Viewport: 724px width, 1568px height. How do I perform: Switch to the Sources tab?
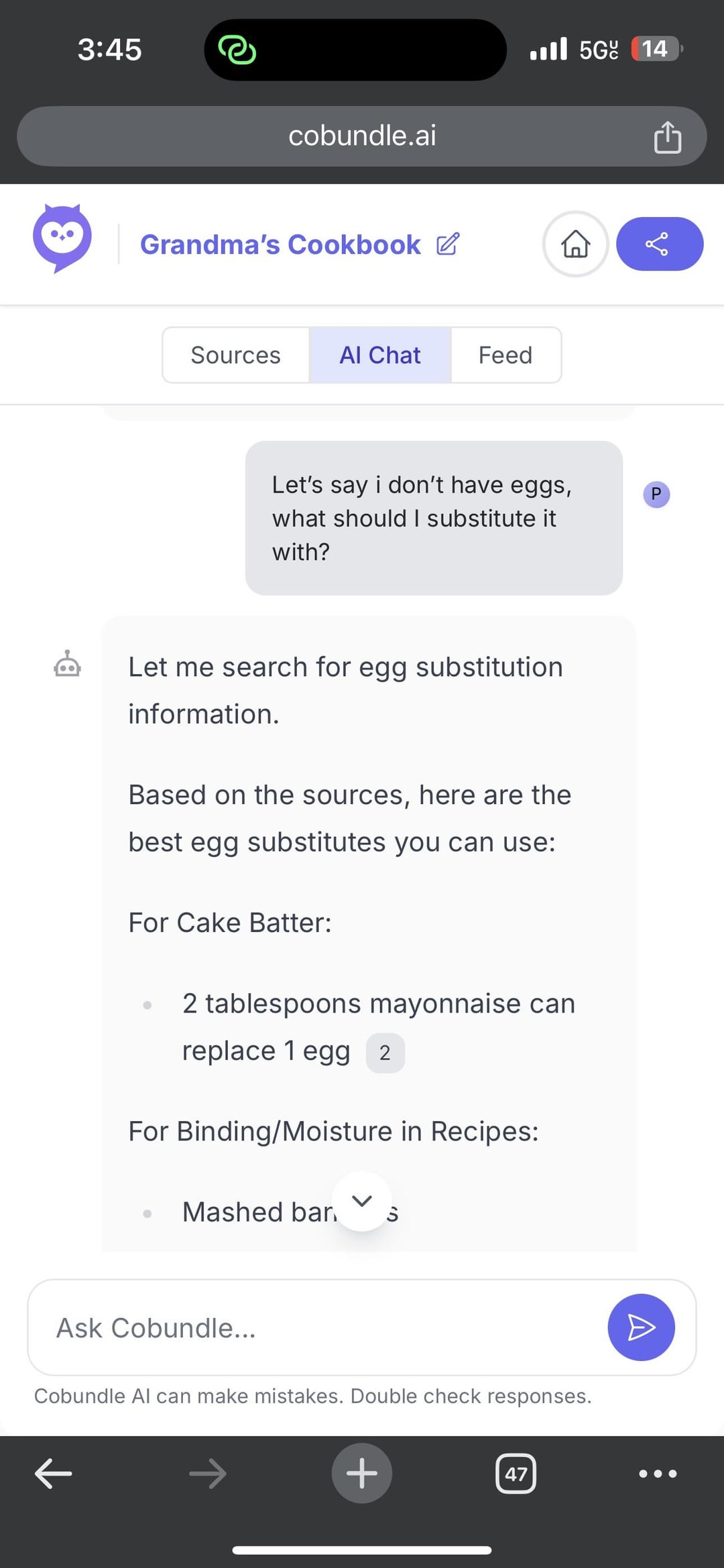click(x=236, y=355)
